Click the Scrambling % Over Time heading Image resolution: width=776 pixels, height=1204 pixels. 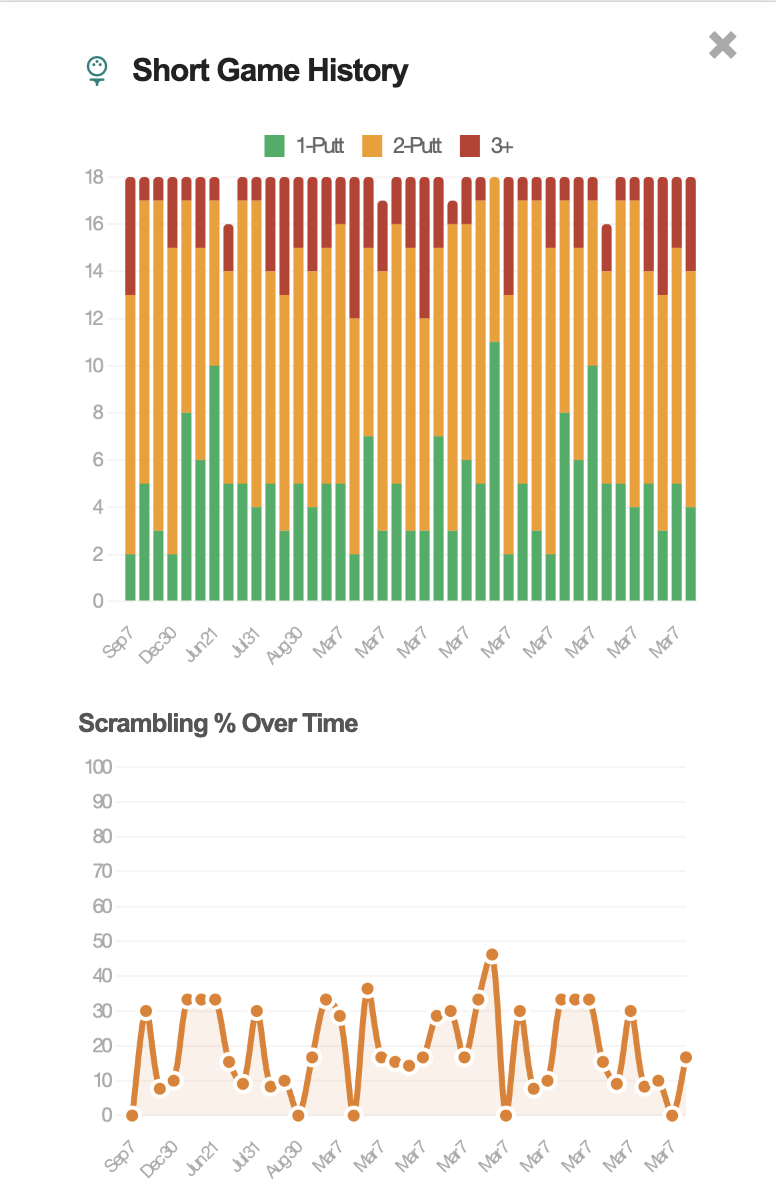pyautogui.click(x=218, y=723)
